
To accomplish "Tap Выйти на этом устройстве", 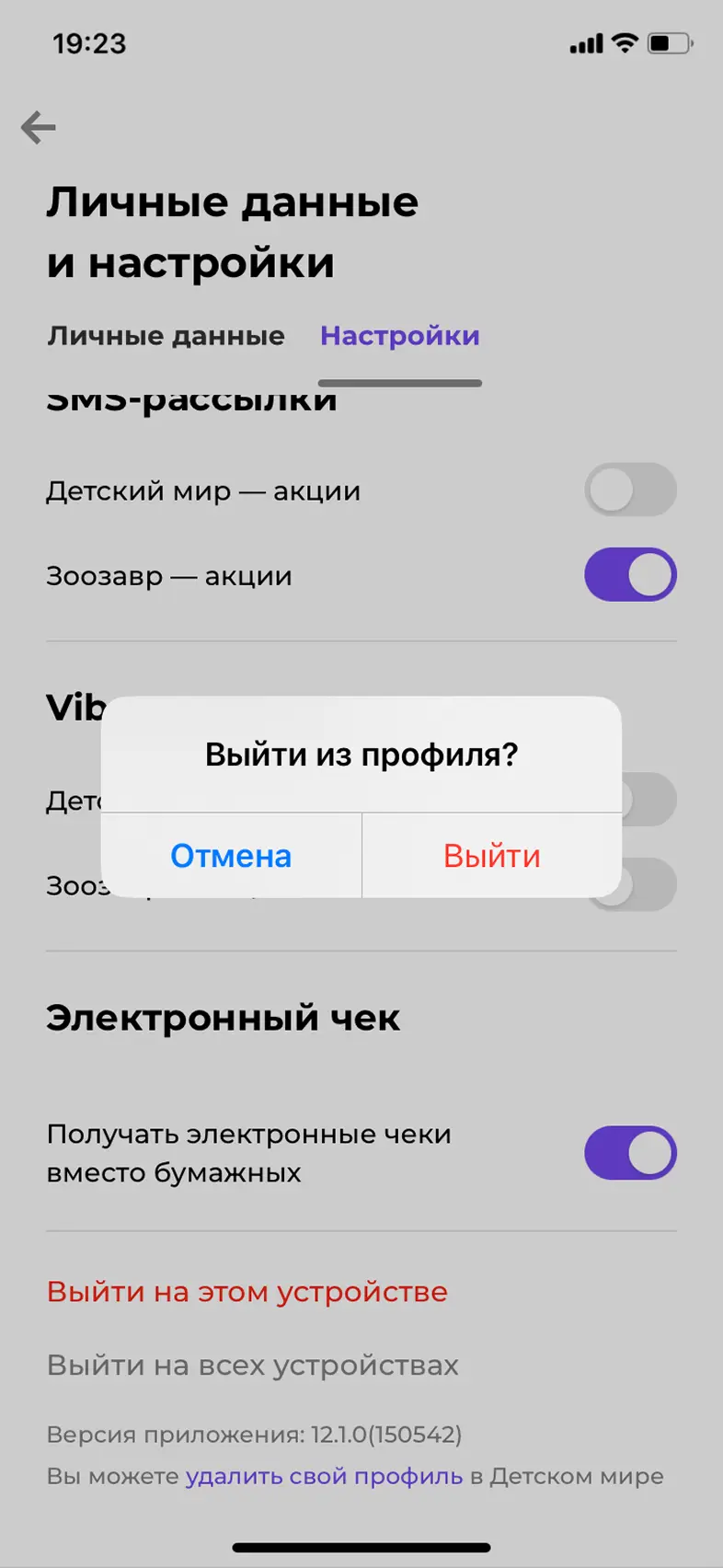I will [x=247, y=1292].
